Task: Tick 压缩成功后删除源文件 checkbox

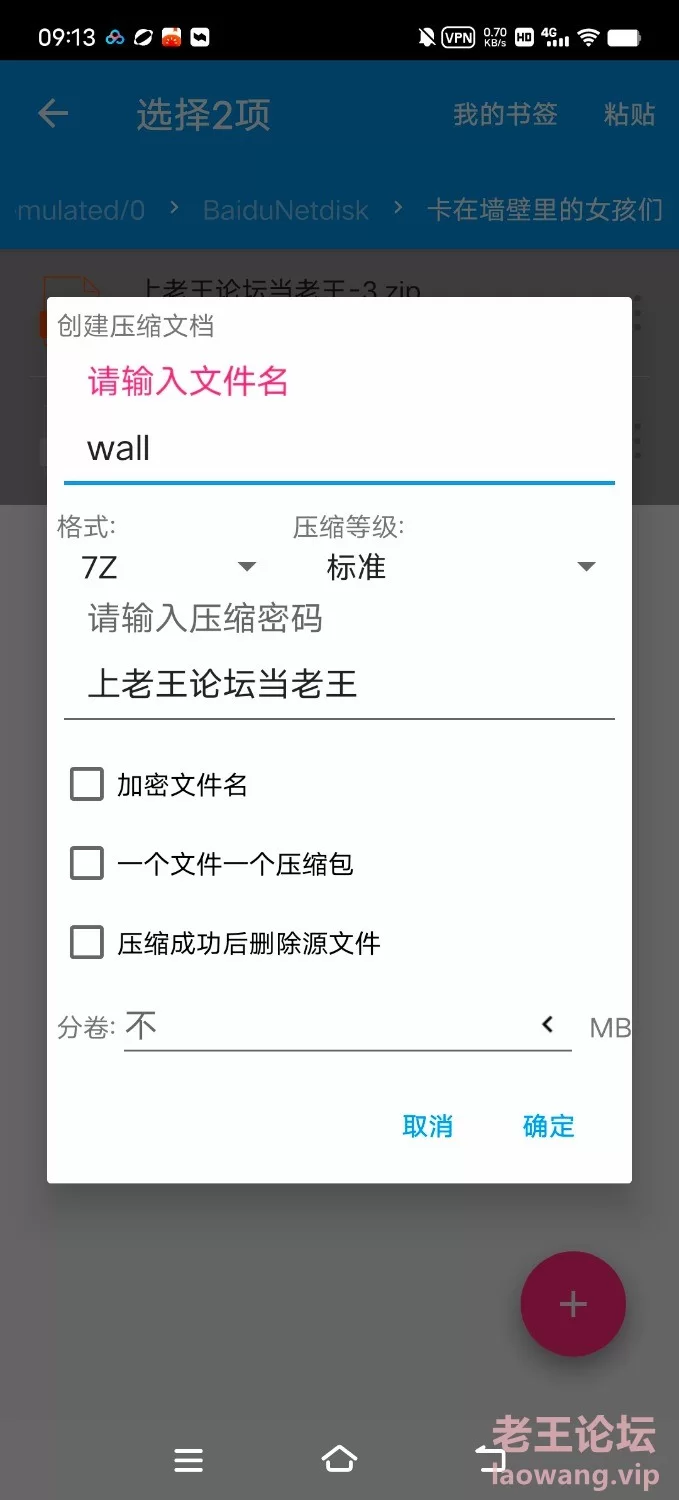Action: click(87, 942)
